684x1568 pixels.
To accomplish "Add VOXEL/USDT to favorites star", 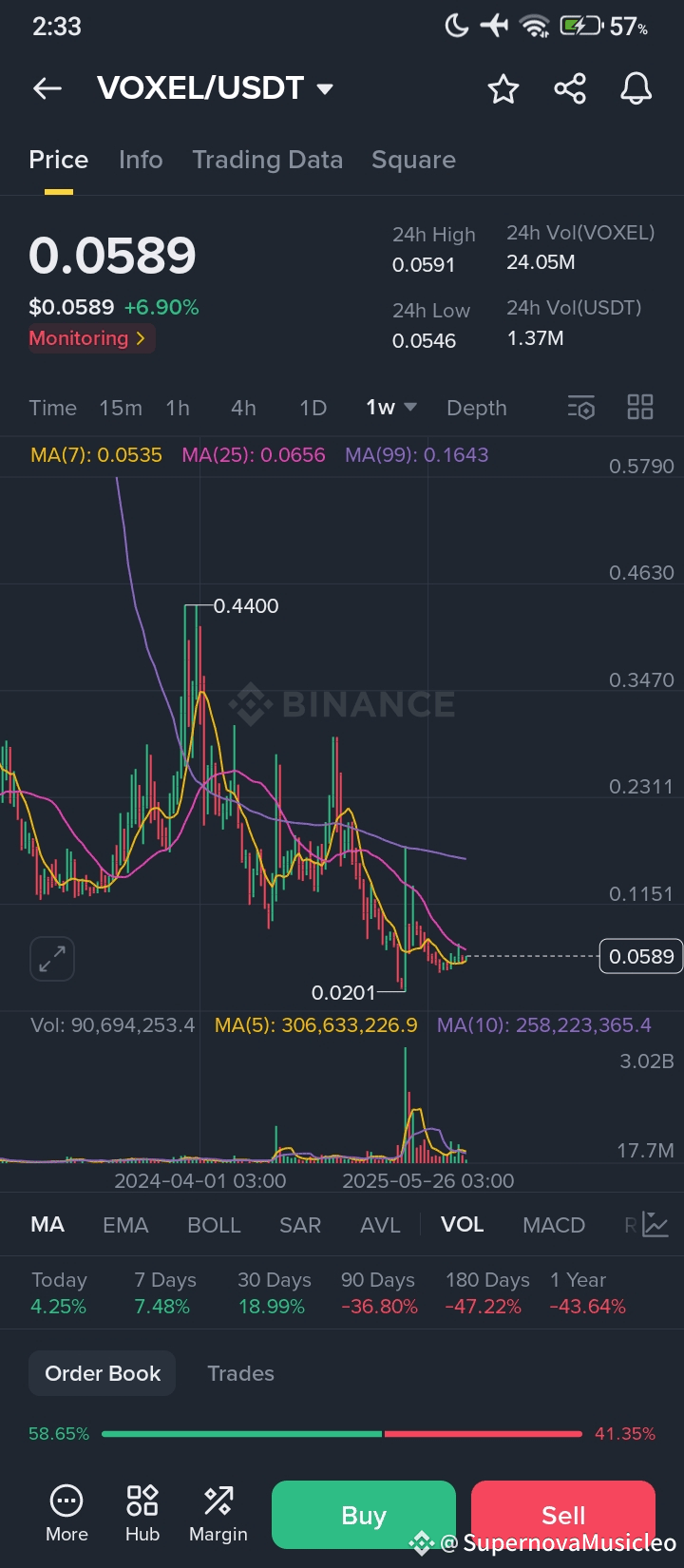I will pyautogui.click(x=503, y=89).
